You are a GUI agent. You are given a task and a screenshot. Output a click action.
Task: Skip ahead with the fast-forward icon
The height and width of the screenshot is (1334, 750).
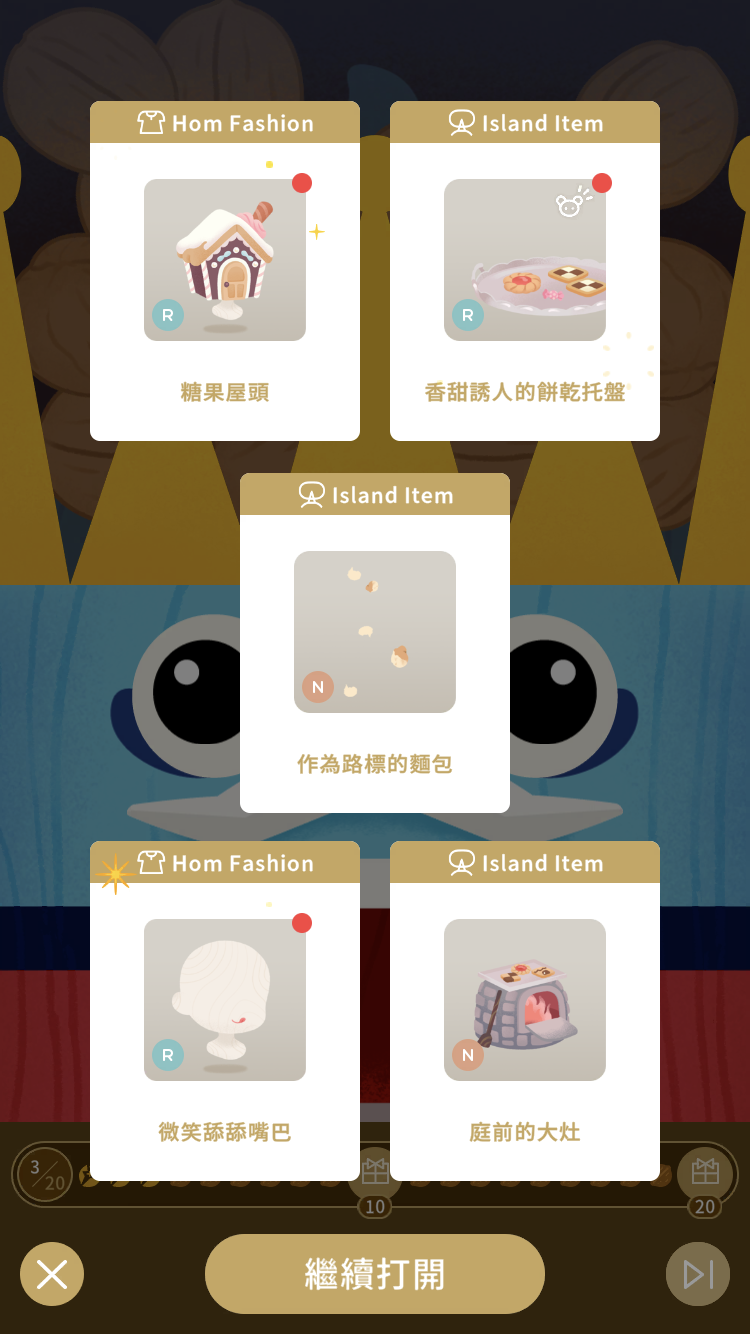click(697, 1274)
